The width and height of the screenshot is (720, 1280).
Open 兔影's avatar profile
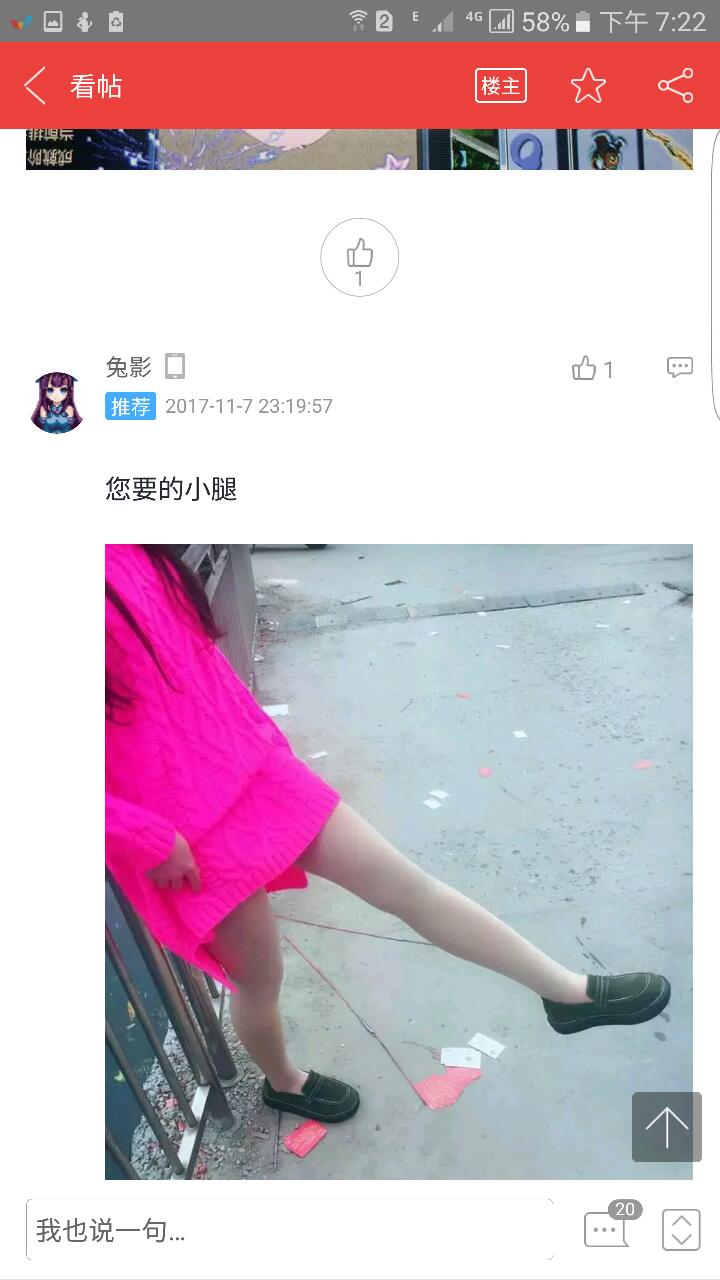(x=56, y=402)
